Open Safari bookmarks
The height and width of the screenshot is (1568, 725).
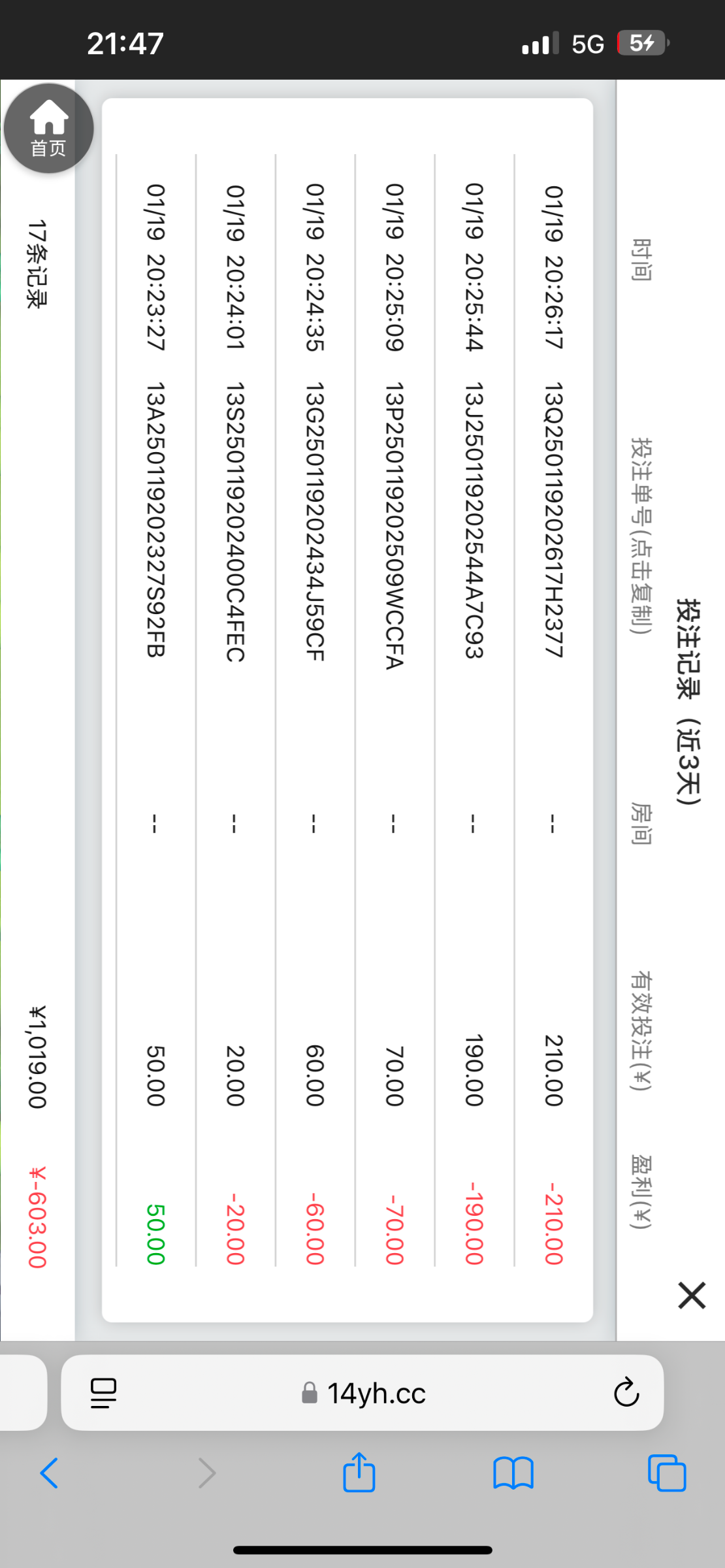513,1473
